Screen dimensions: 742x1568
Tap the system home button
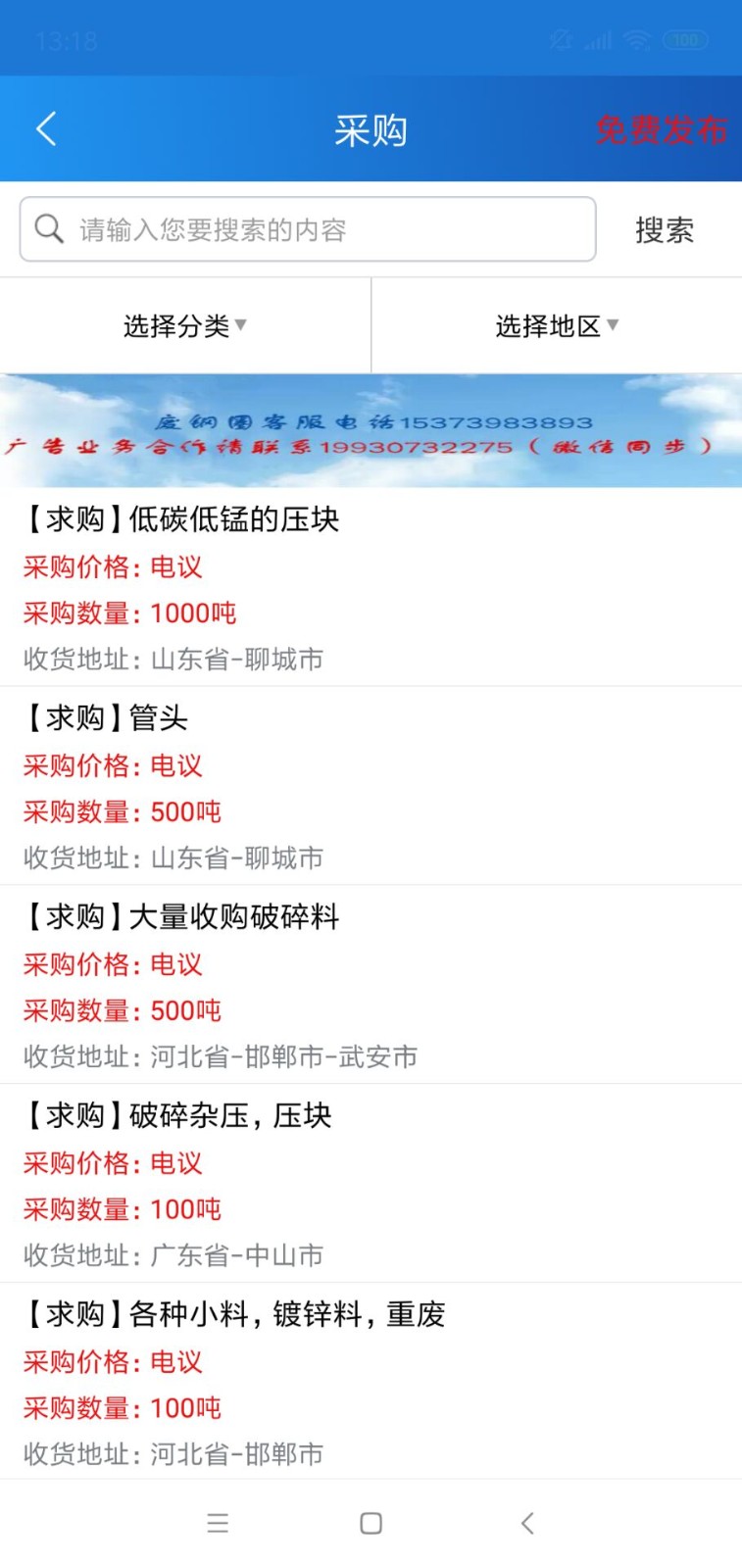(x=371, y=1523)
